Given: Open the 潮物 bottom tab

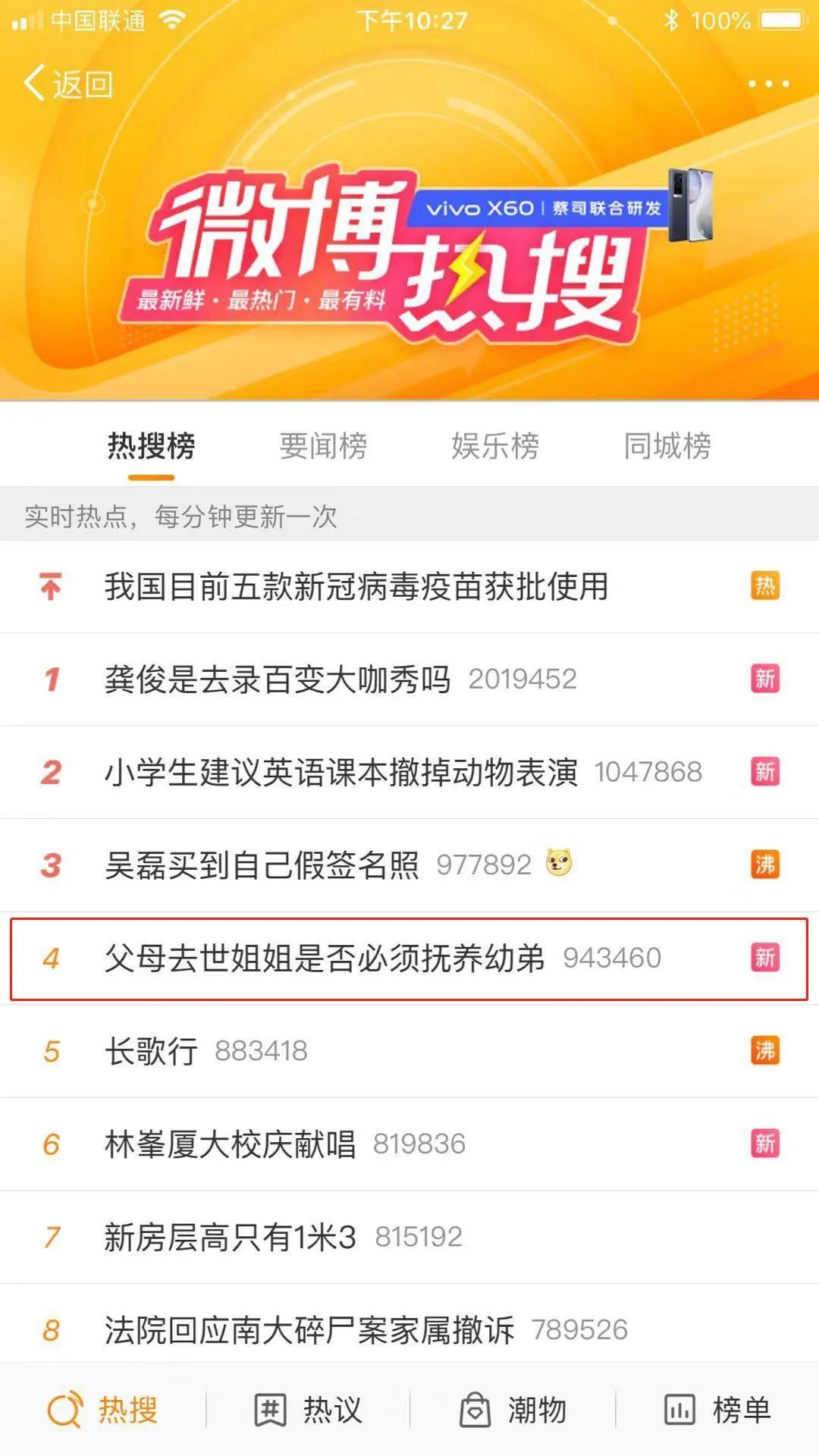Looking at the screenshot, I should 513,1410.
